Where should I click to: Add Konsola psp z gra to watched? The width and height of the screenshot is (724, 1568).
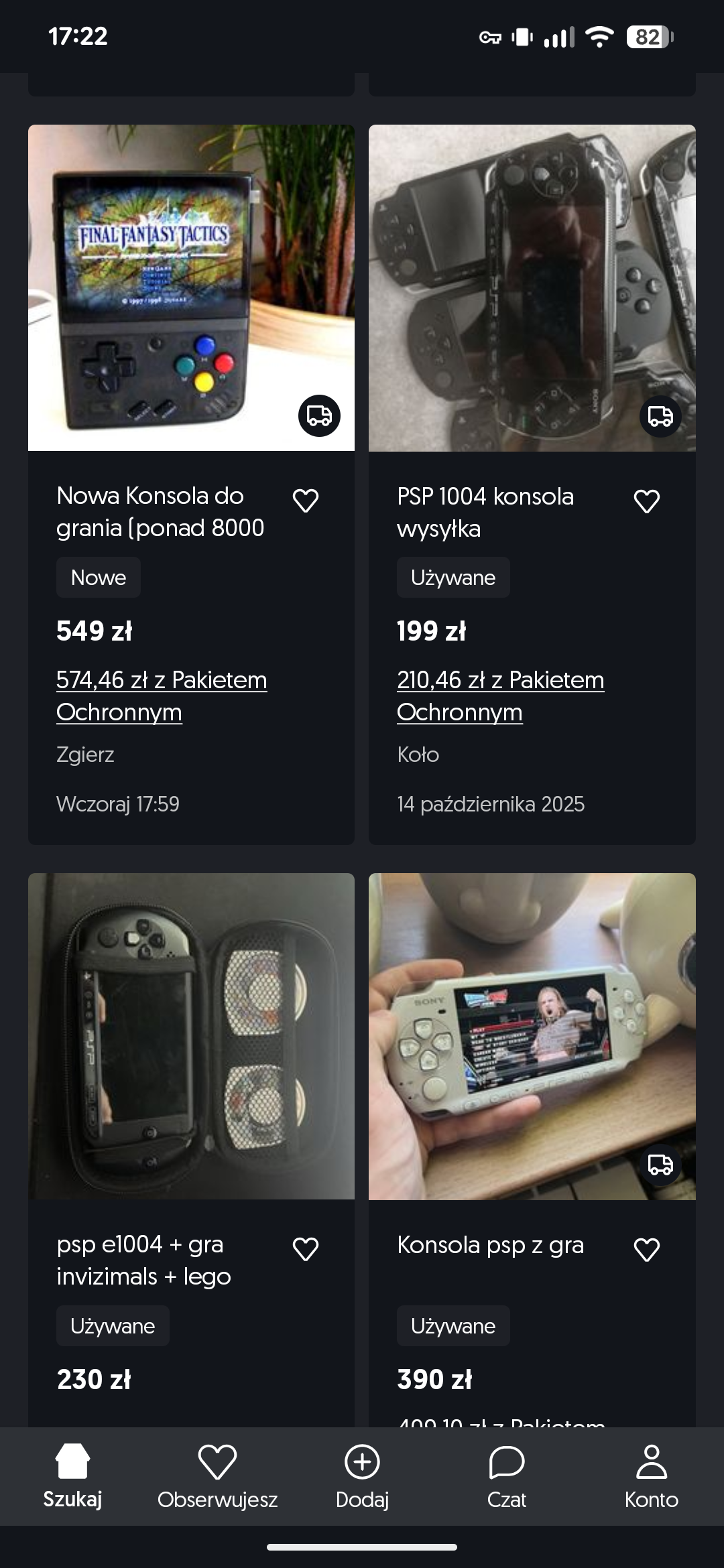coord(646,1250)
